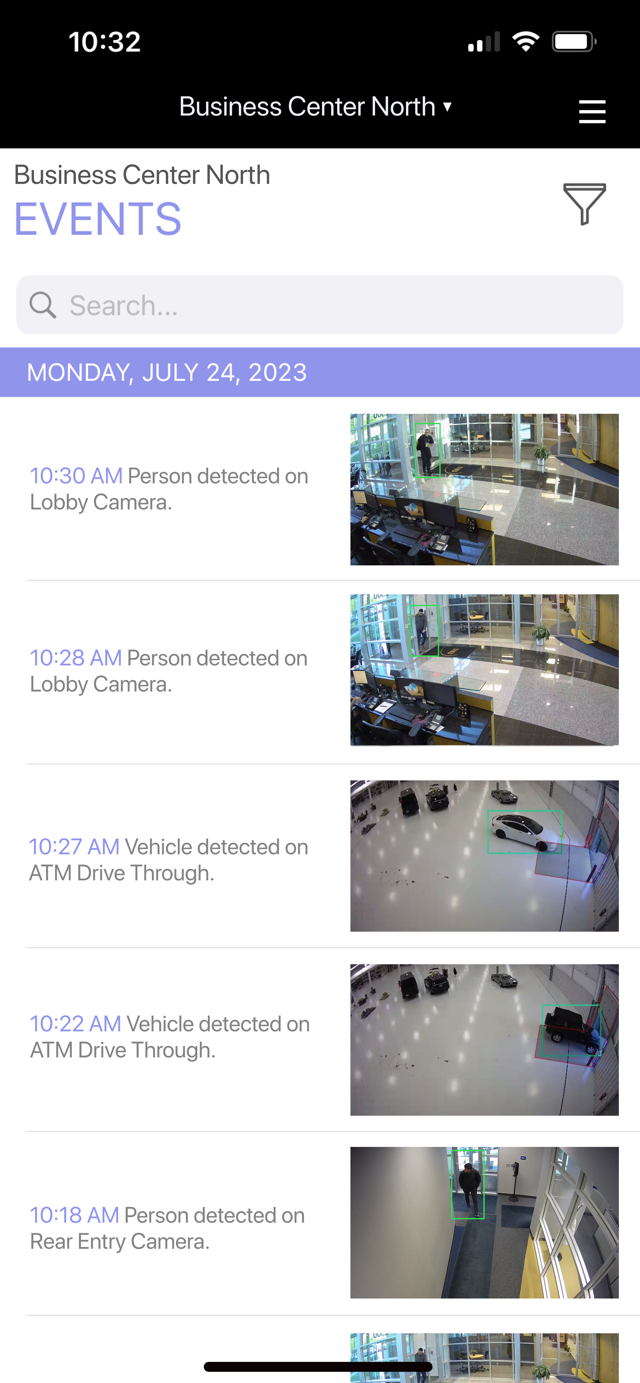Open the 10:30 AM Lobby Camera person event
Screen dimensions: 640x1383
(x=320, y=489)
